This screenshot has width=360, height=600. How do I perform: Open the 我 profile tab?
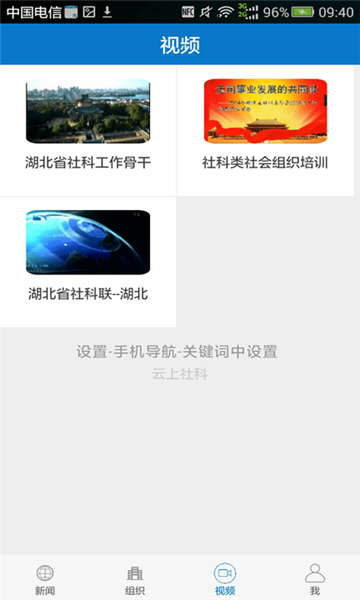[315, 579]
